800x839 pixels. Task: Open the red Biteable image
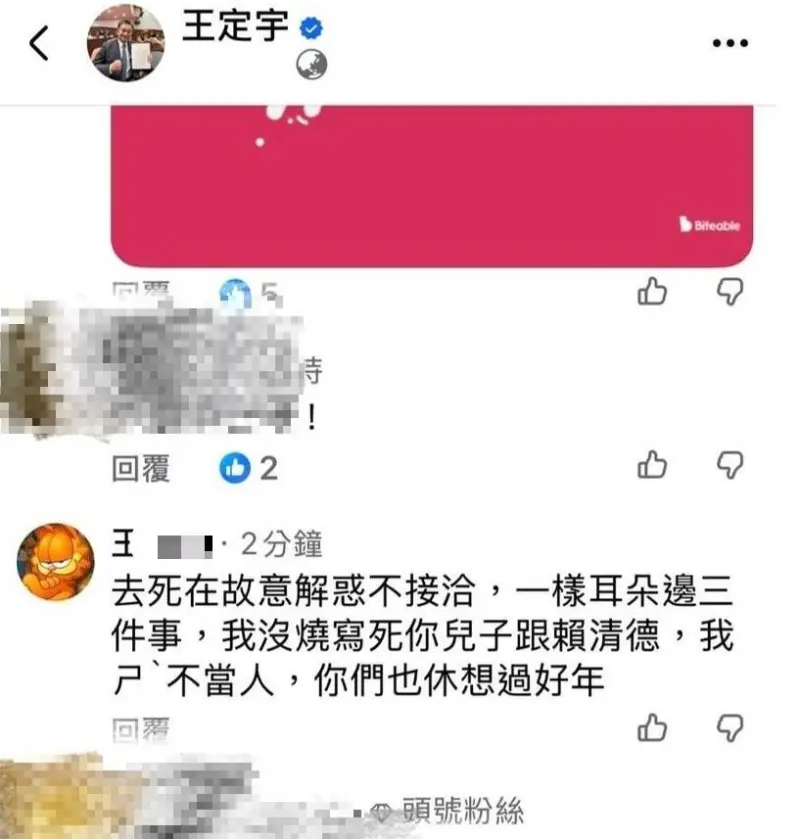430,185
